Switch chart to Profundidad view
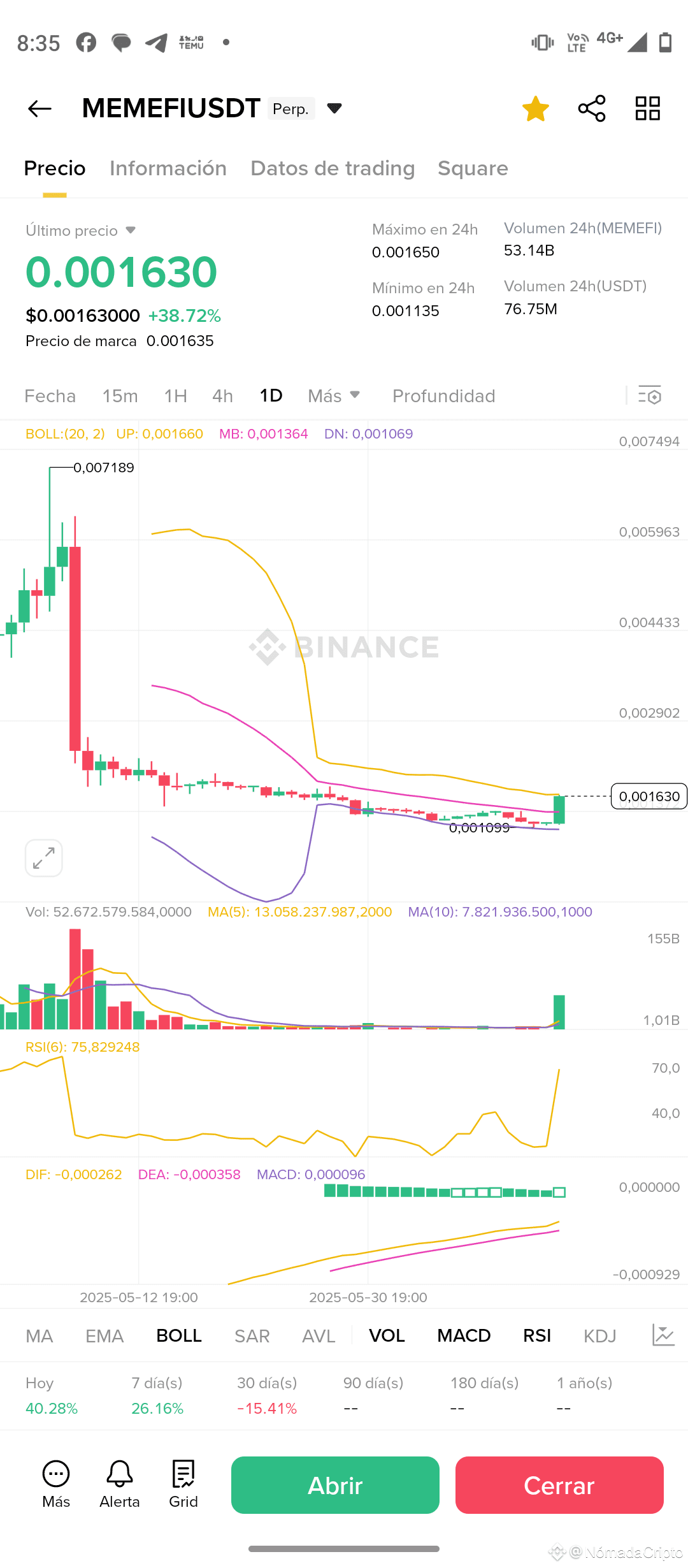This screenshot has height=1568, width=688. pyautogui.click(x=443, y=396)
